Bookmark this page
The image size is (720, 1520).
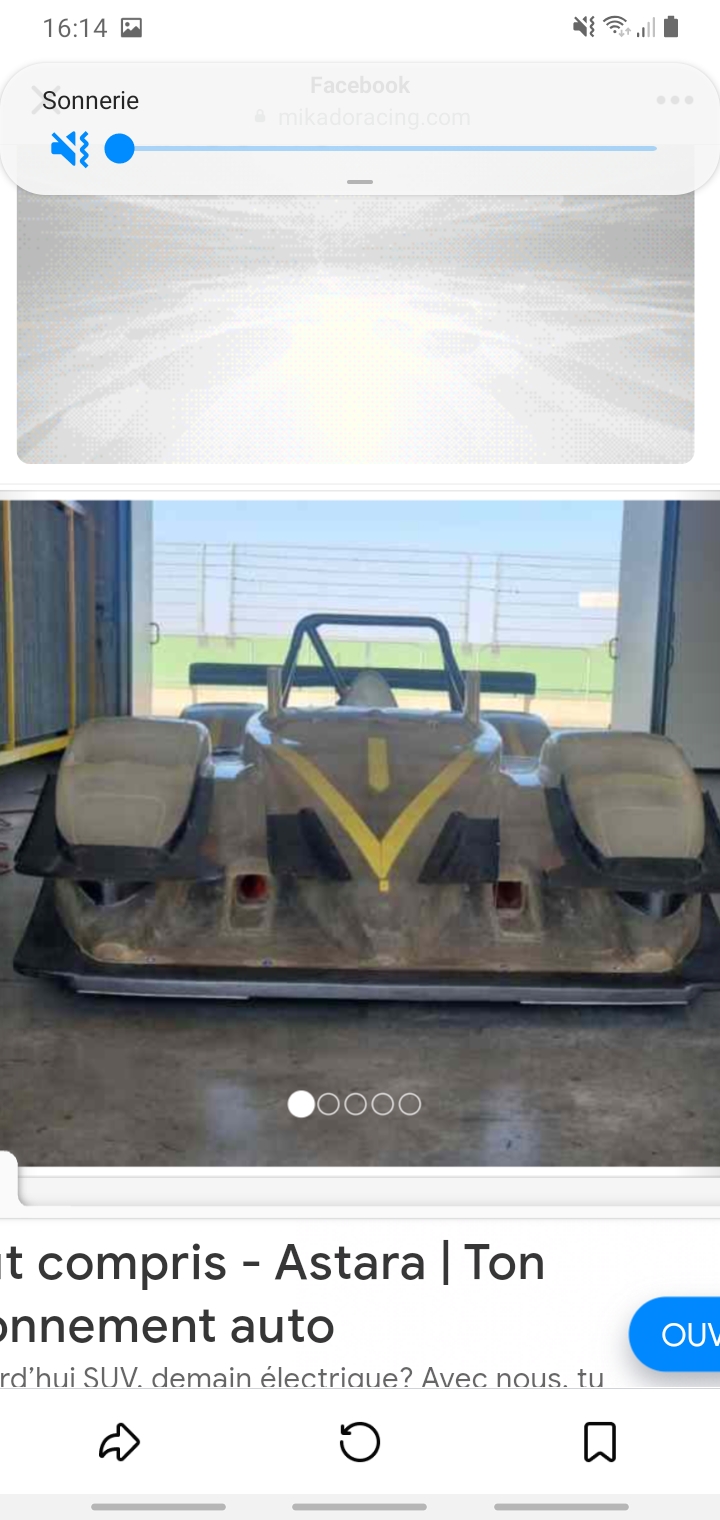coord(600,1442)
